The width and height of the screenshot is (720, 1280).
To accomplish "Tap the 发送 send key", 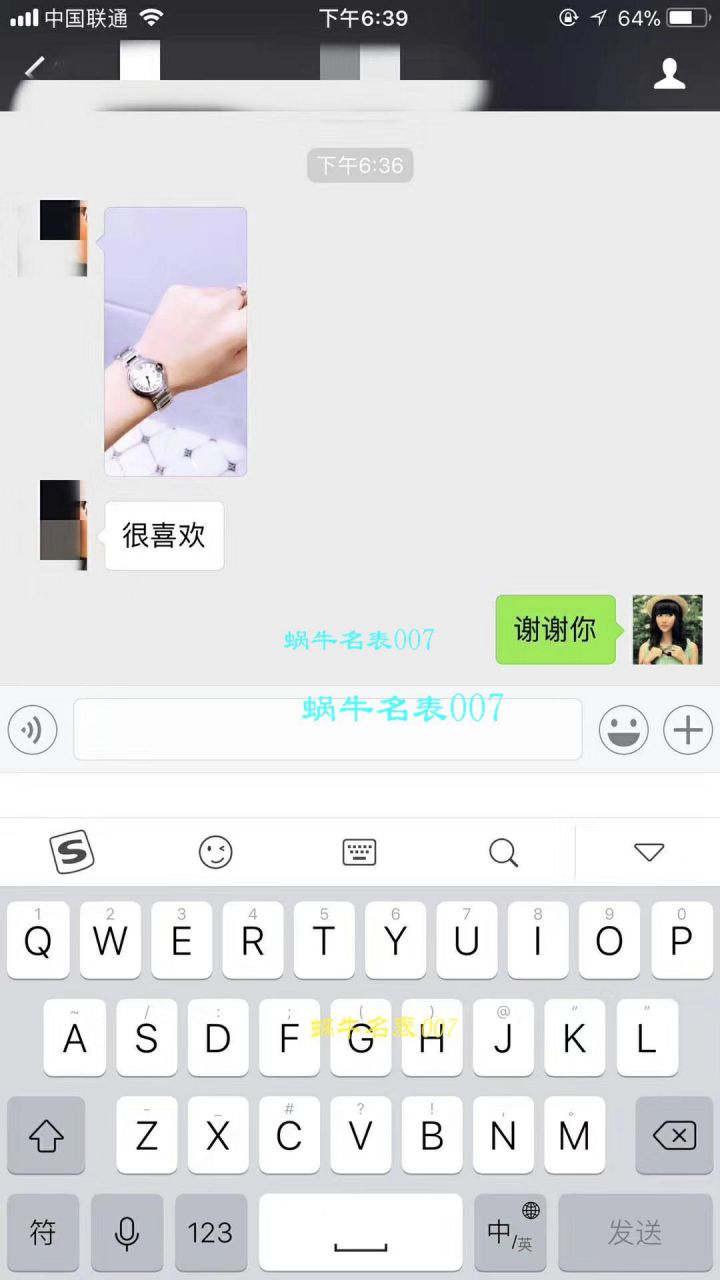I will 635,1232.
